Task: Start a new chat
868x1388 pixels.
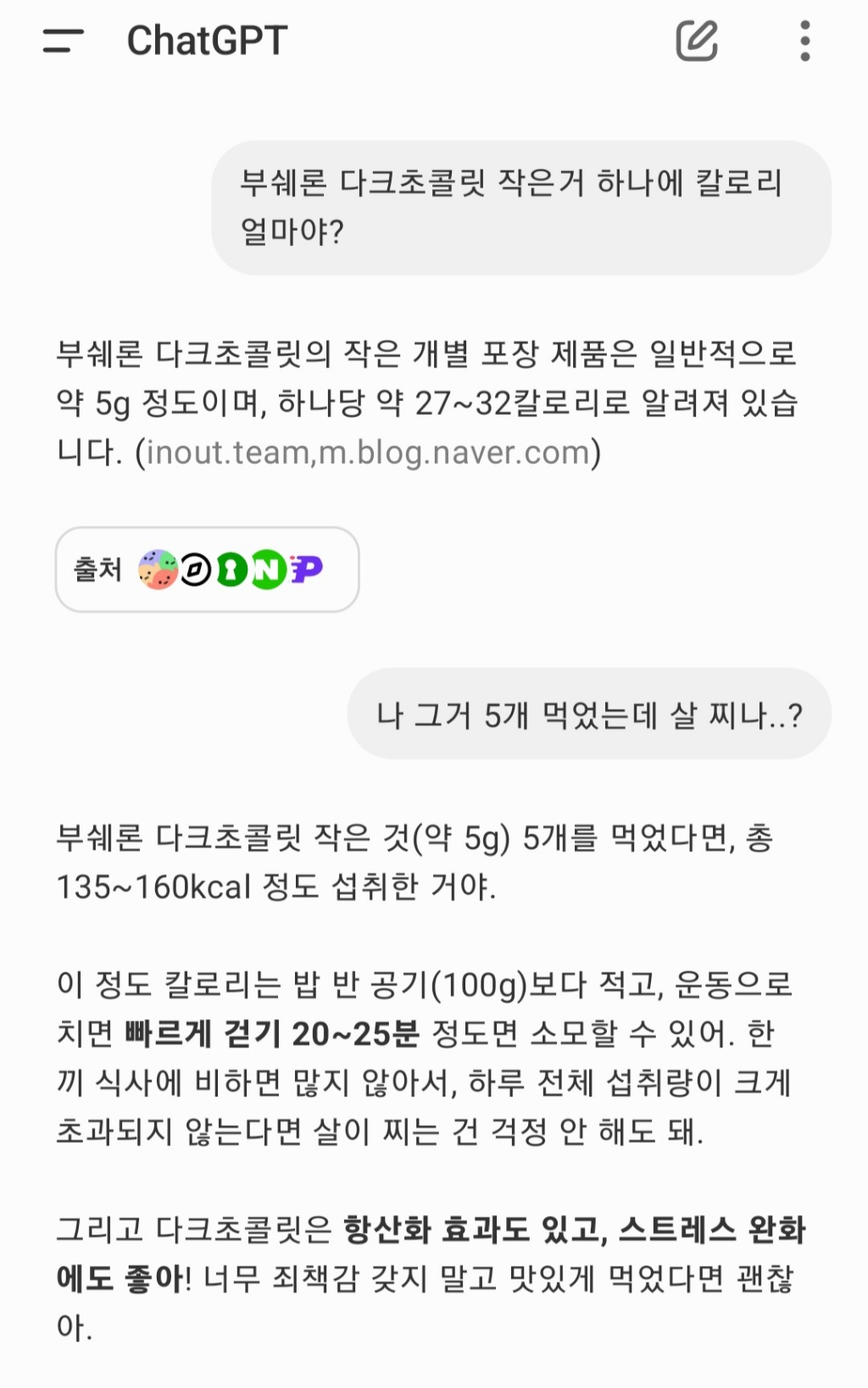Action: pyautogui.click(x=696, y=40)
